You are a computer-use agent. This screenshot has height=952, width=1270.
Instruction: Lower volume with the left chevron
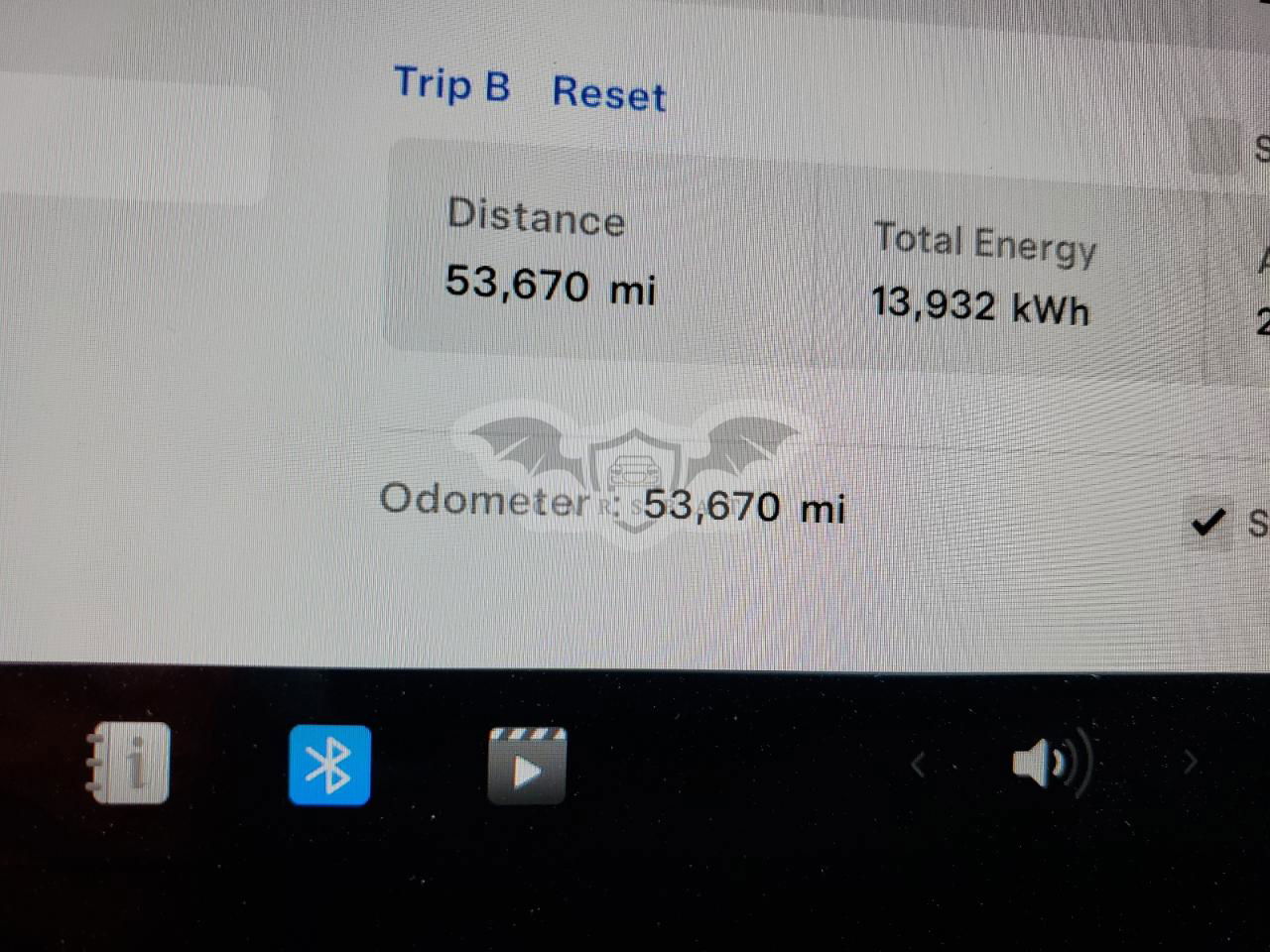coord(919,765)
